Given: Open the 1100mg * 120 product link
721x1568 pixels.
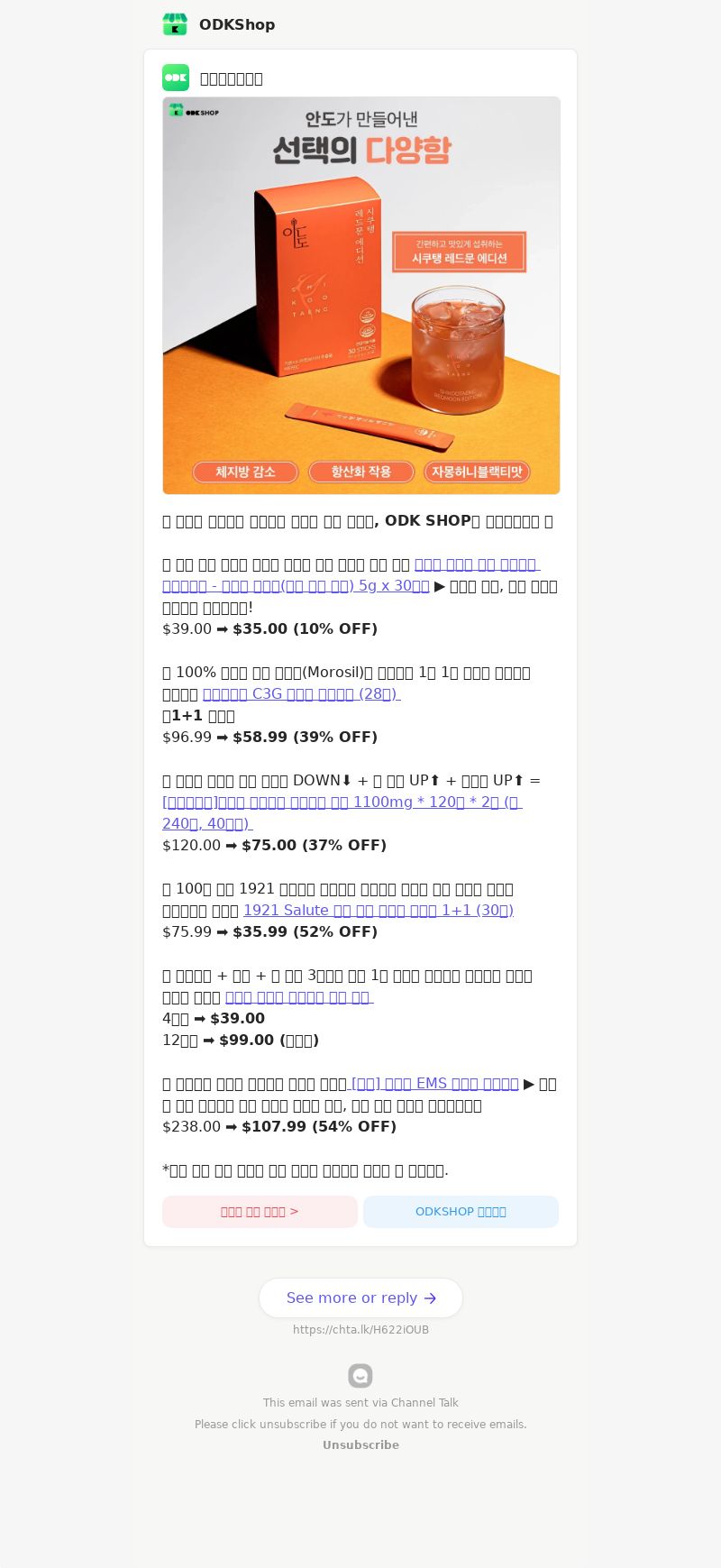Looking at the screenshot, I should point(342,802).
